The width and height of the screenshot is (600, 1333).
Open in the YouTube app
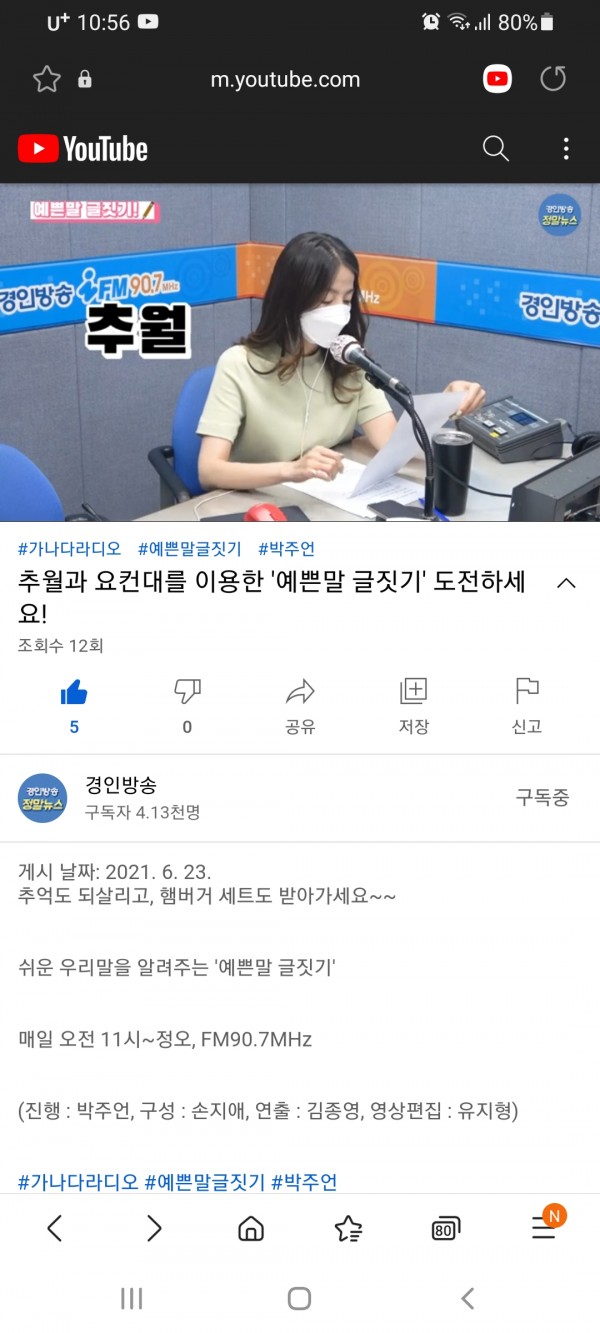click(x=498, y=79)
